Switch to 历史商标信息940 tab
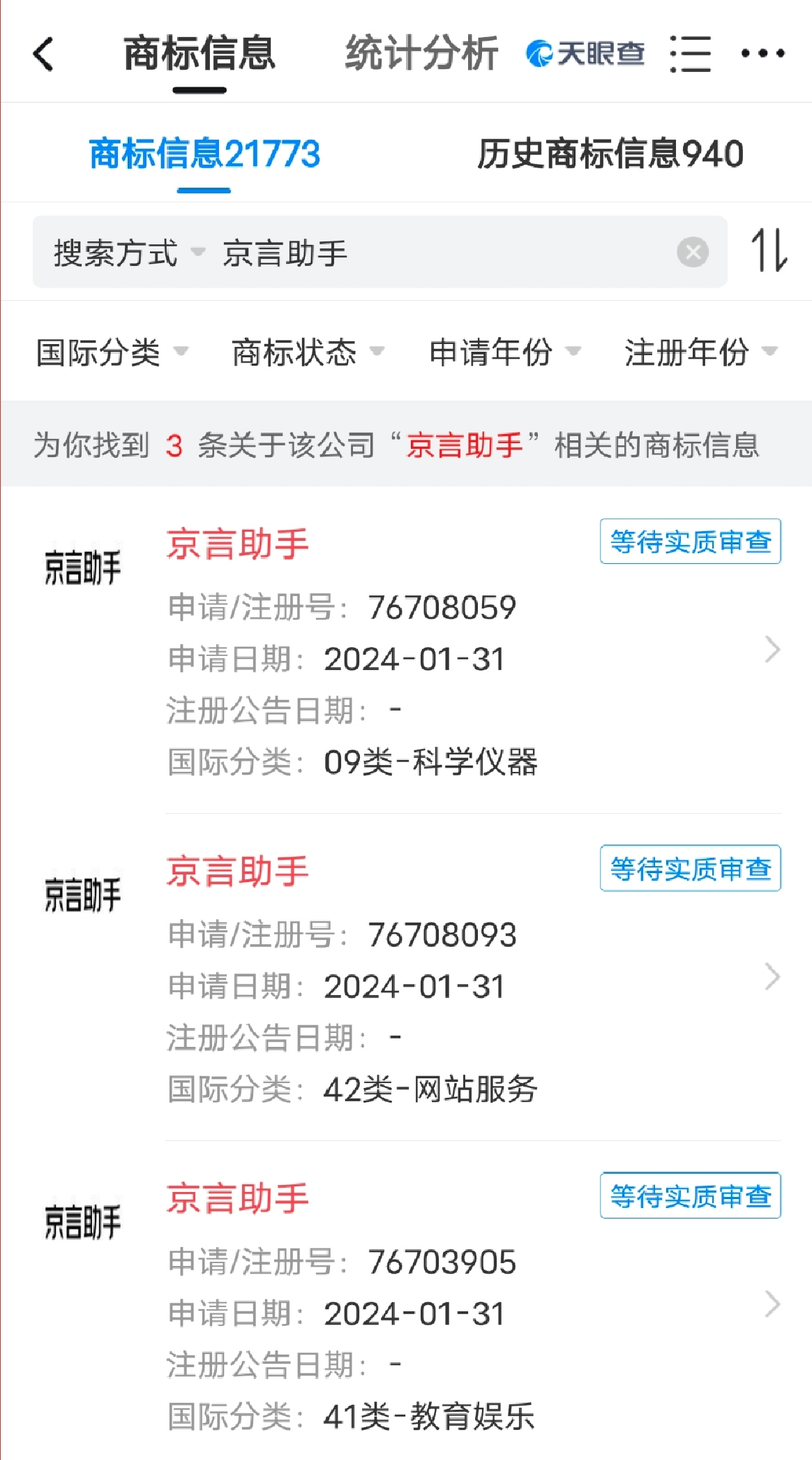 point(610,154)
